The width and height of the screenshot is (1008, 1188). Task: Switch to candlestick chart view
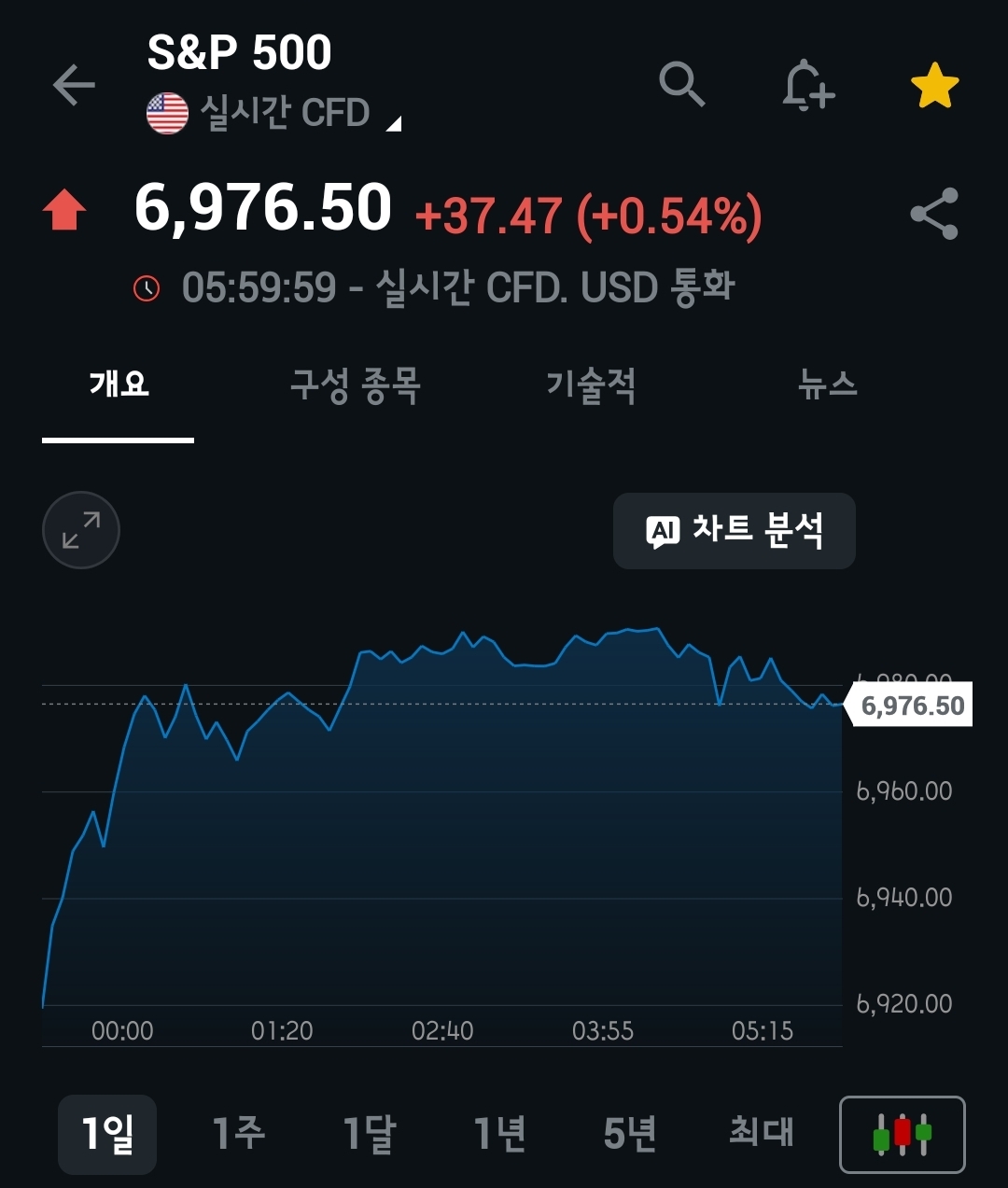pos(903,1134)
